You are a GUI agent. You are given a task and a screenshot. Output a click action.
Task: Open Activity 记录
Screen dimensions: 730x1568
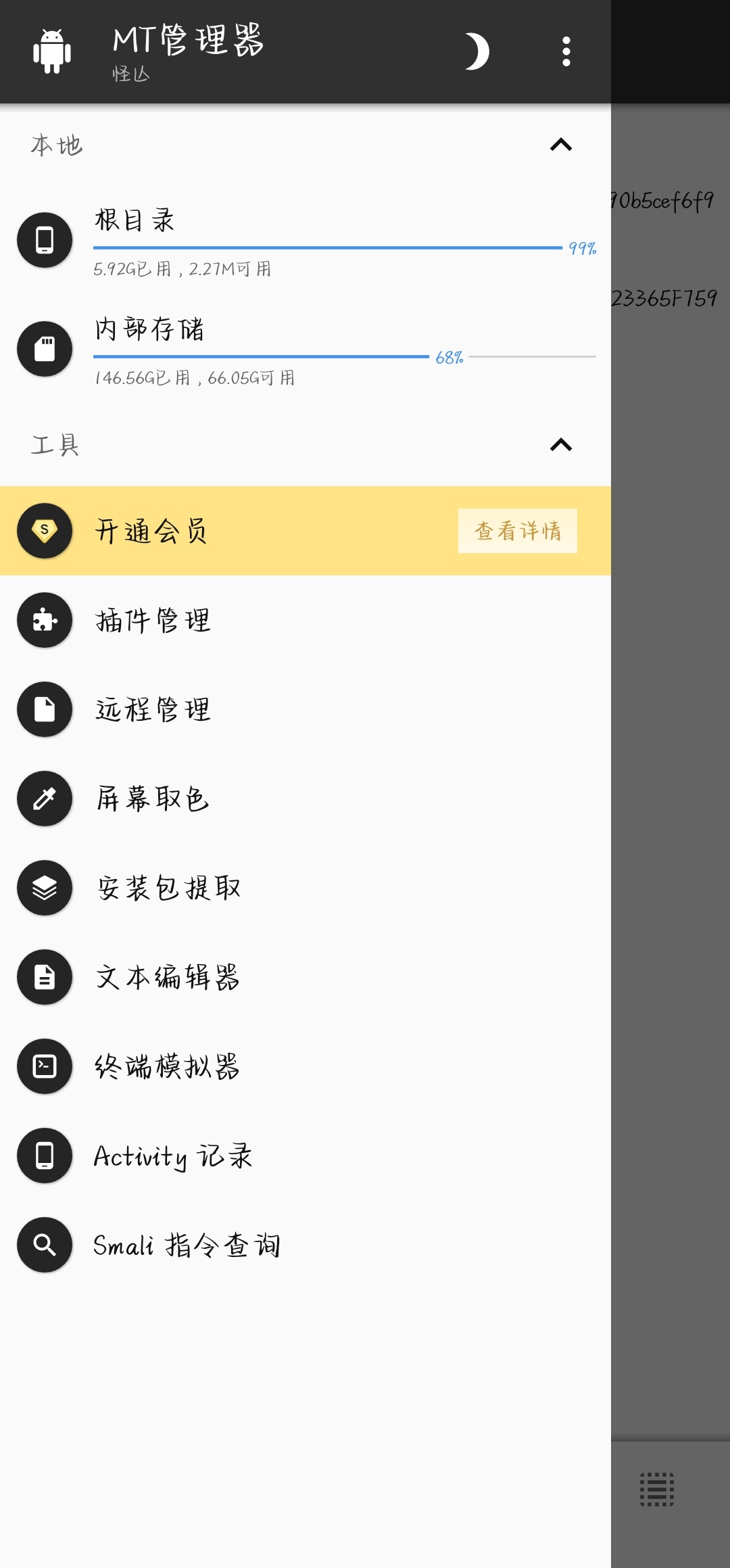click(x=306, y=1156)
